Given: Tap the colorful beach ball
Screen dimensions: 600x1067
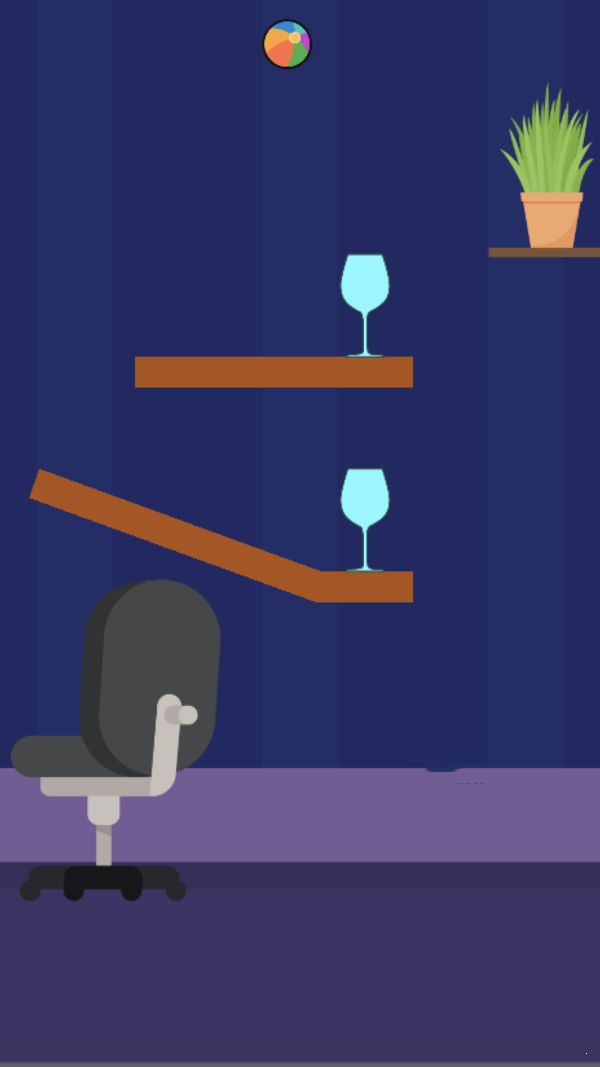Looking at the screenshot, I should click(287, 45).
